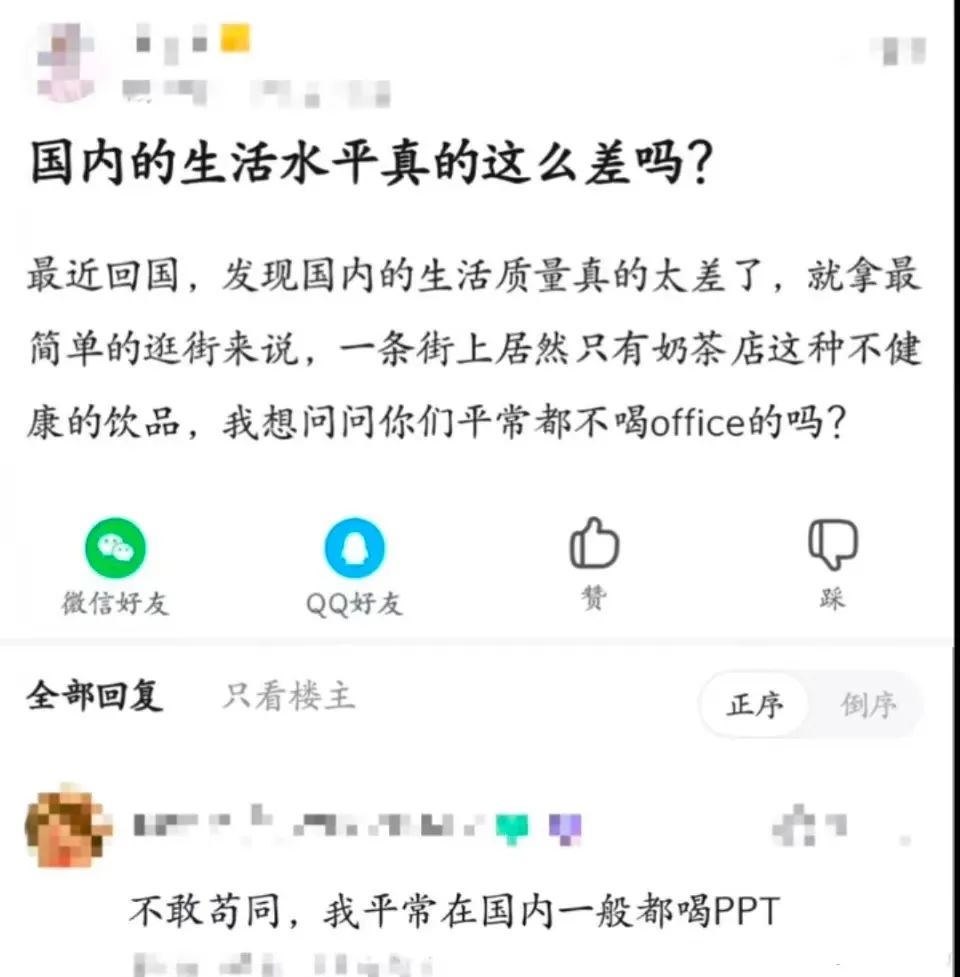Dislike the post with thumbs down
960x977 pixels.
coord(832,546)
